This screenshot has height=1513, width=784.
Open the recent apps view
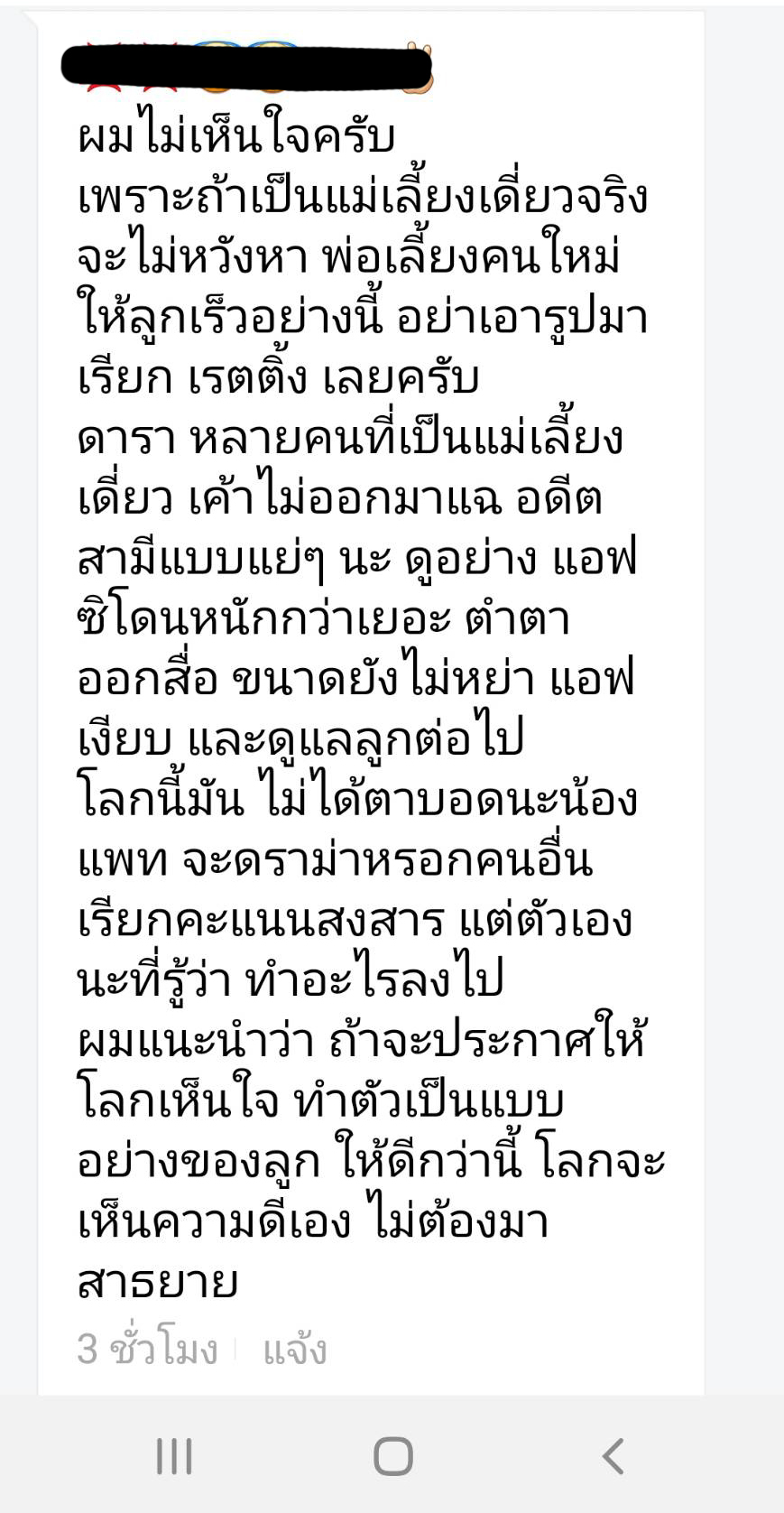click(x=174, y=1456)
